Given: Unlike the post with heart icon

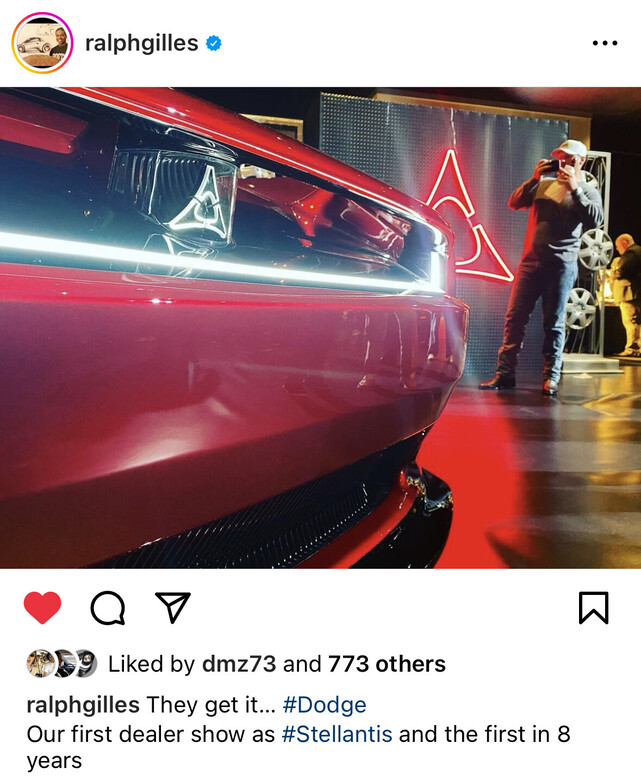Looking at the screenshot, I should [42, 607].
